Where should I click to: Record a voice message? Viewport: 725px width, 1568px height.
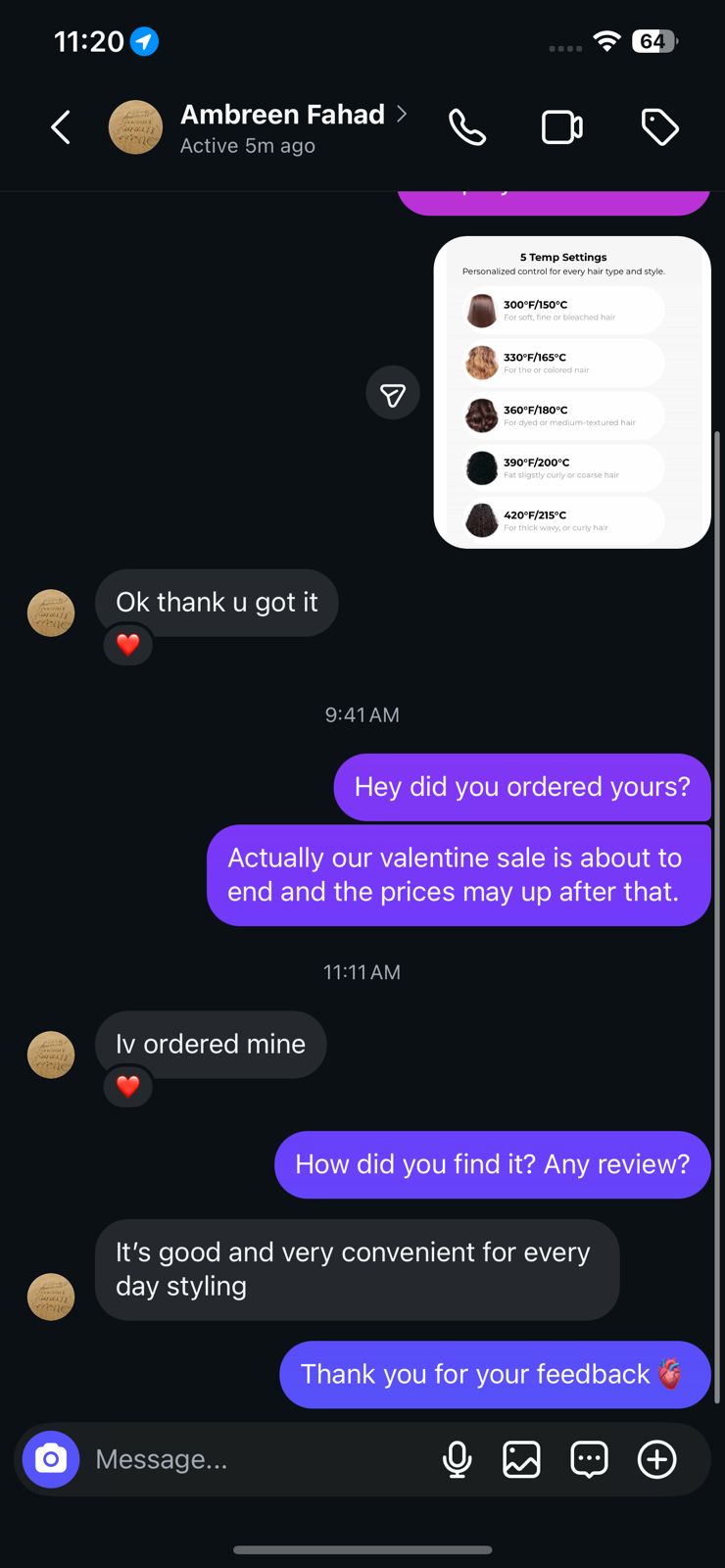(457, 1459)
